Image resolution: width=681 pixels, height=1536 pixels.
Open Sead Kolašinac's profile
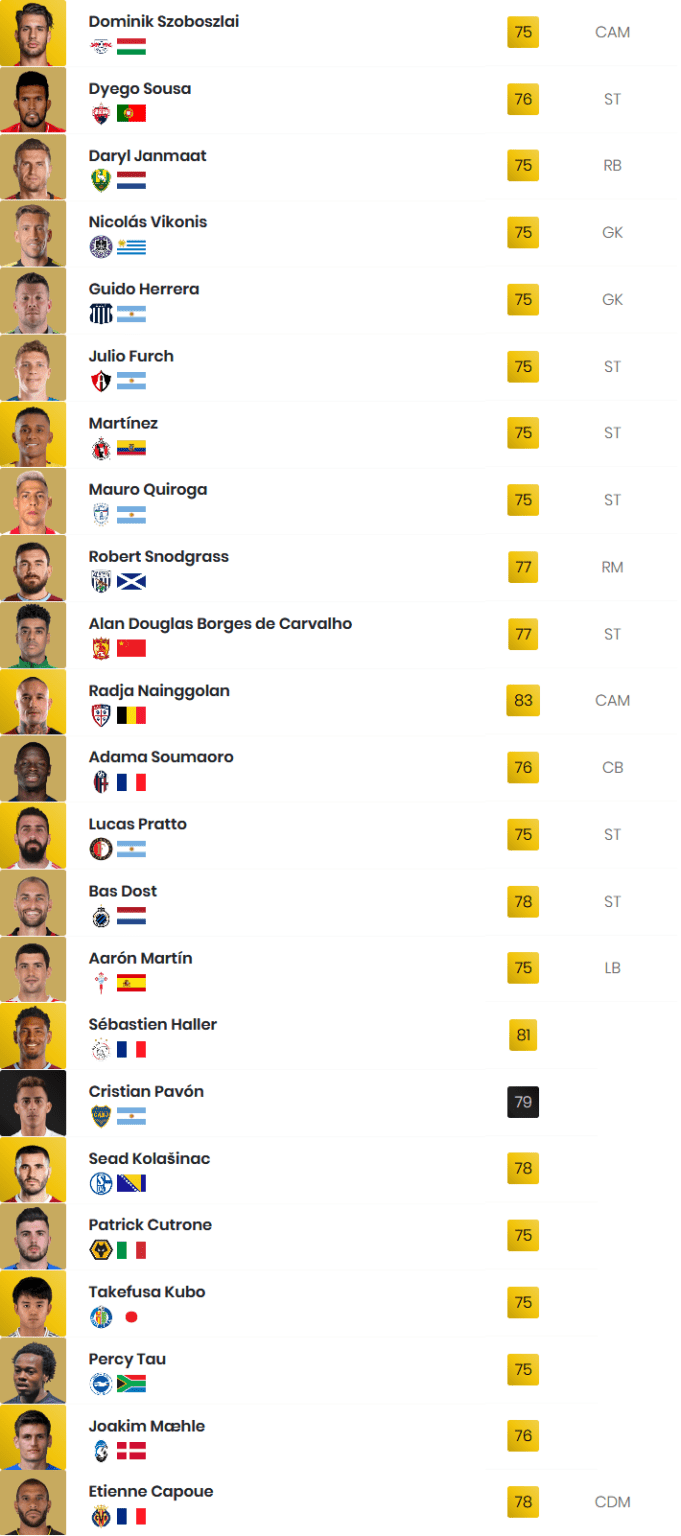pos(340,1170)
